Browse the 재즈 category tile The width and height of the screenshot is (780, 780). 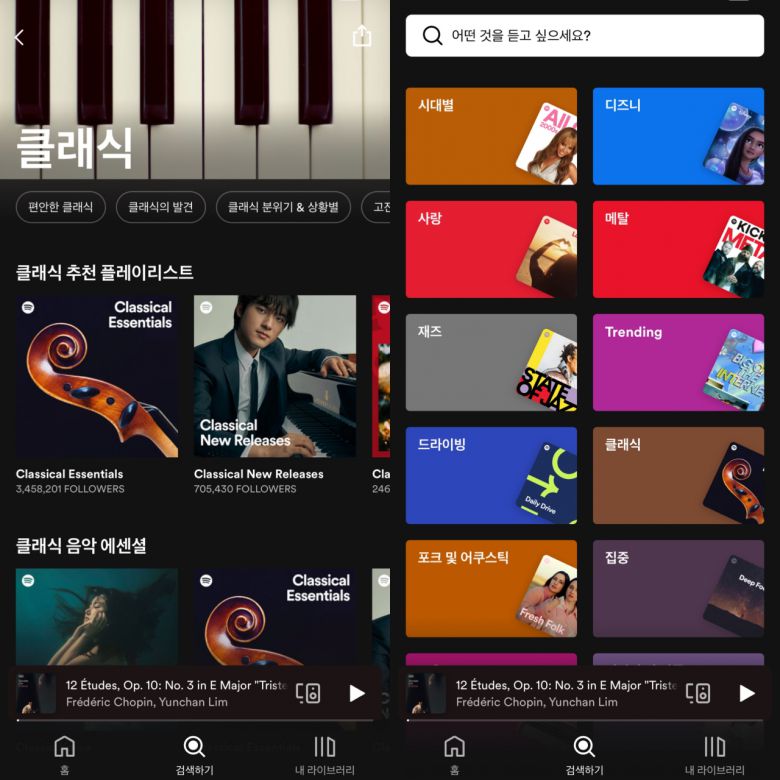pos(491,362)
